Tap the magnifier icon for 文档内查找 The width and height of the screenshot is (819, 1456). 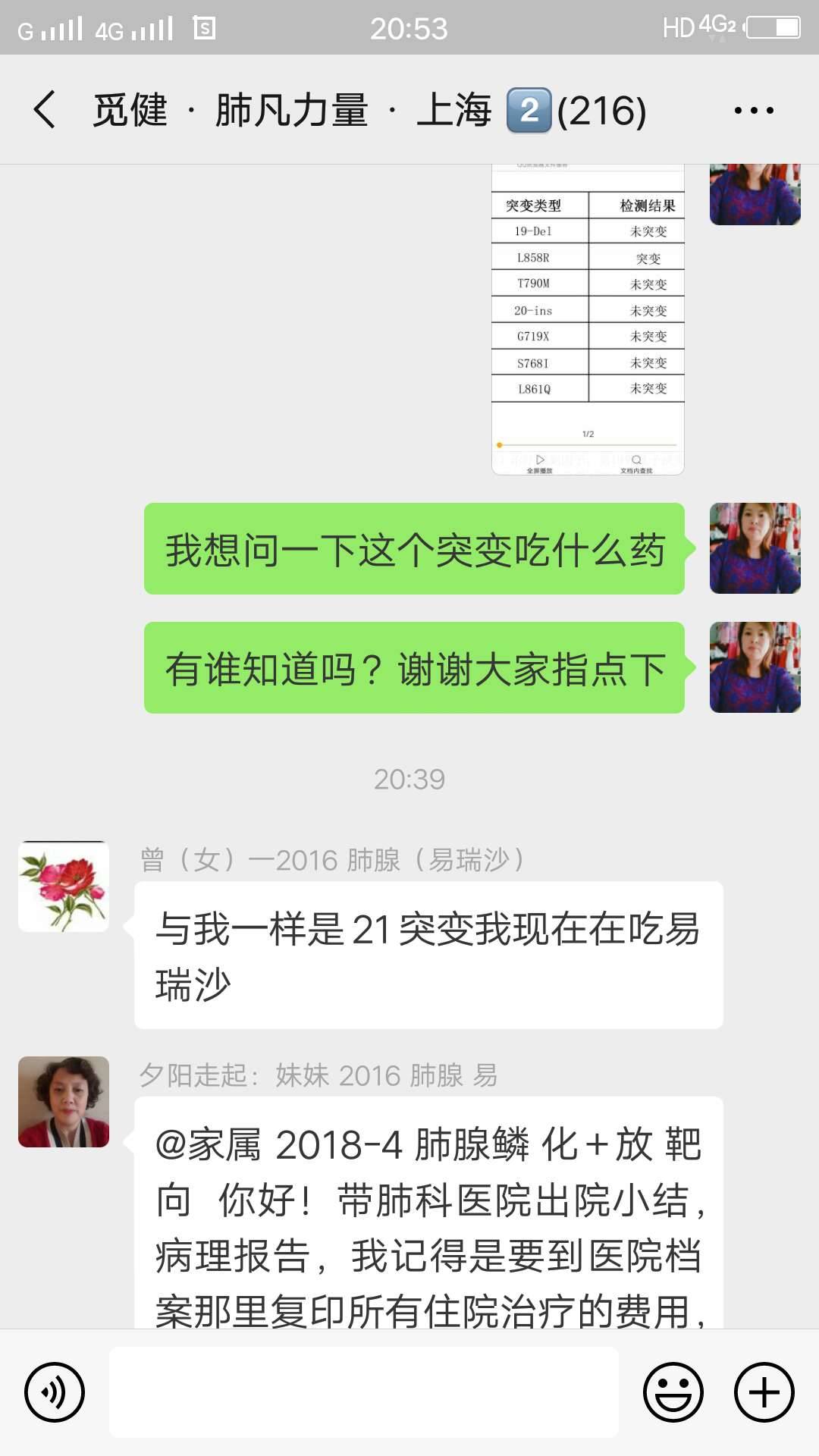click(x=635, y=458)
